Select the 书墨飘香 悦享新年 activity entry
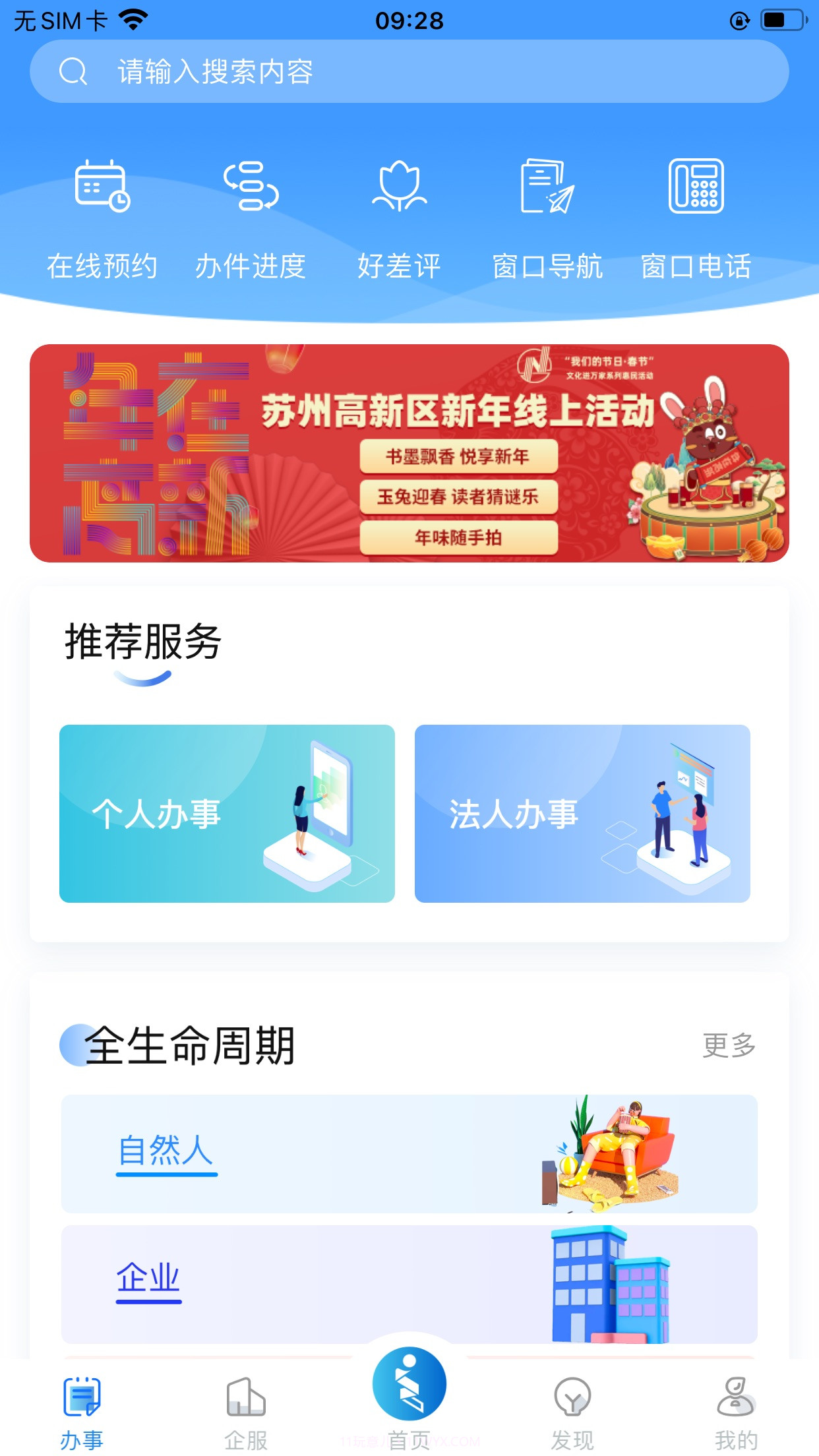Image resolution: width=819 pixels, height=1456 pixels. coord(459,456)
